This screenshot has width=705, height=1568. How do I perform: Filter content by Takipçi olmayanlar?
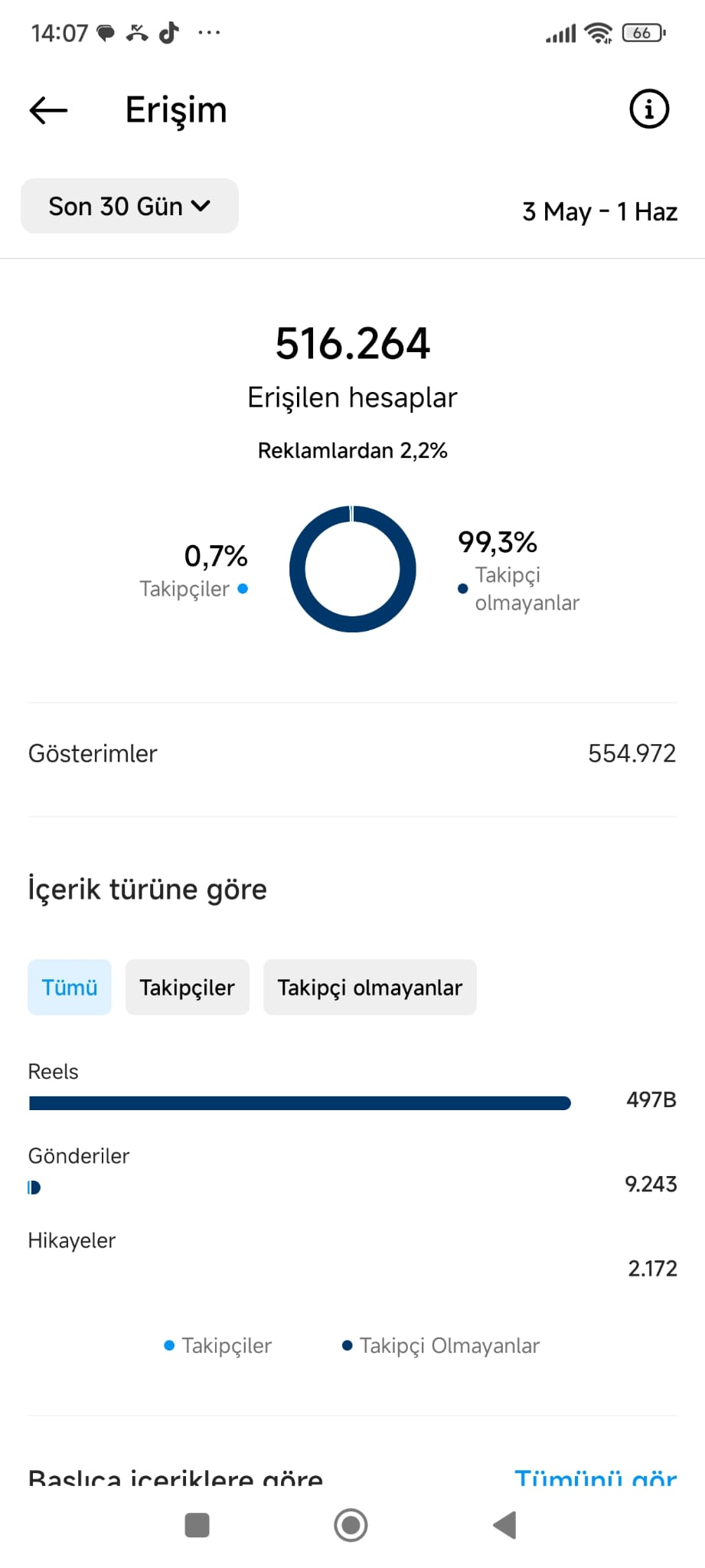370,987
